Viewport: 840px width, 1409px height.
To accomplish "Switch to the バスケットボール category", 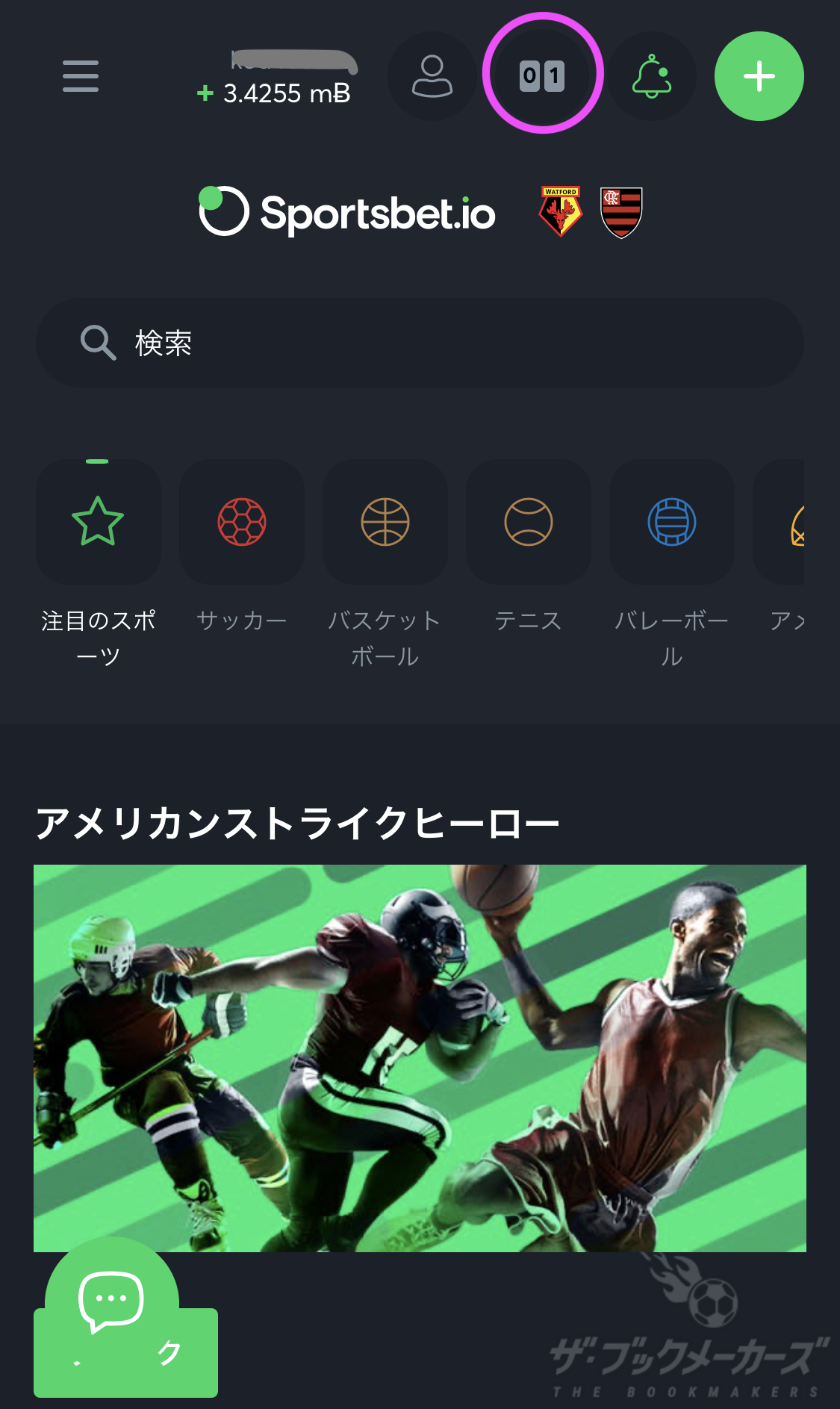I will [385, 522].
